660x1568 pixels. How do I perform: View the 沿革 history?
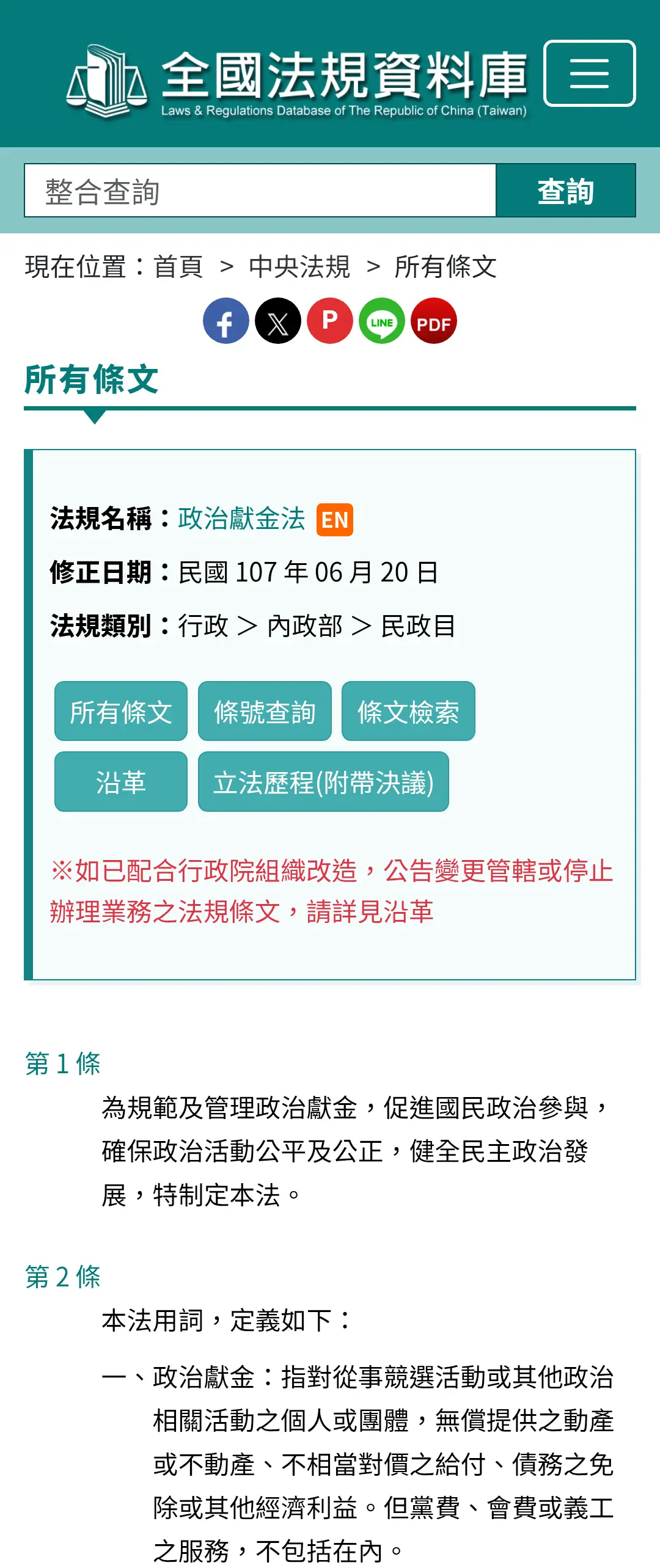(121, 782)
